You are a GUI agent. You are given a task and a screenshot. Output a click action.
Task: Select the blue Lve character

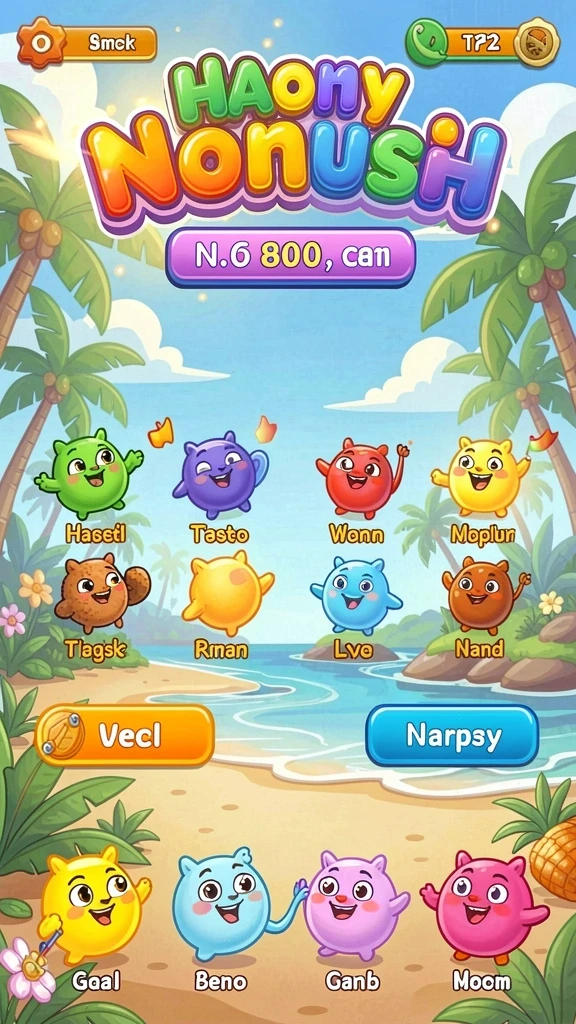click(x=355, y=594)
